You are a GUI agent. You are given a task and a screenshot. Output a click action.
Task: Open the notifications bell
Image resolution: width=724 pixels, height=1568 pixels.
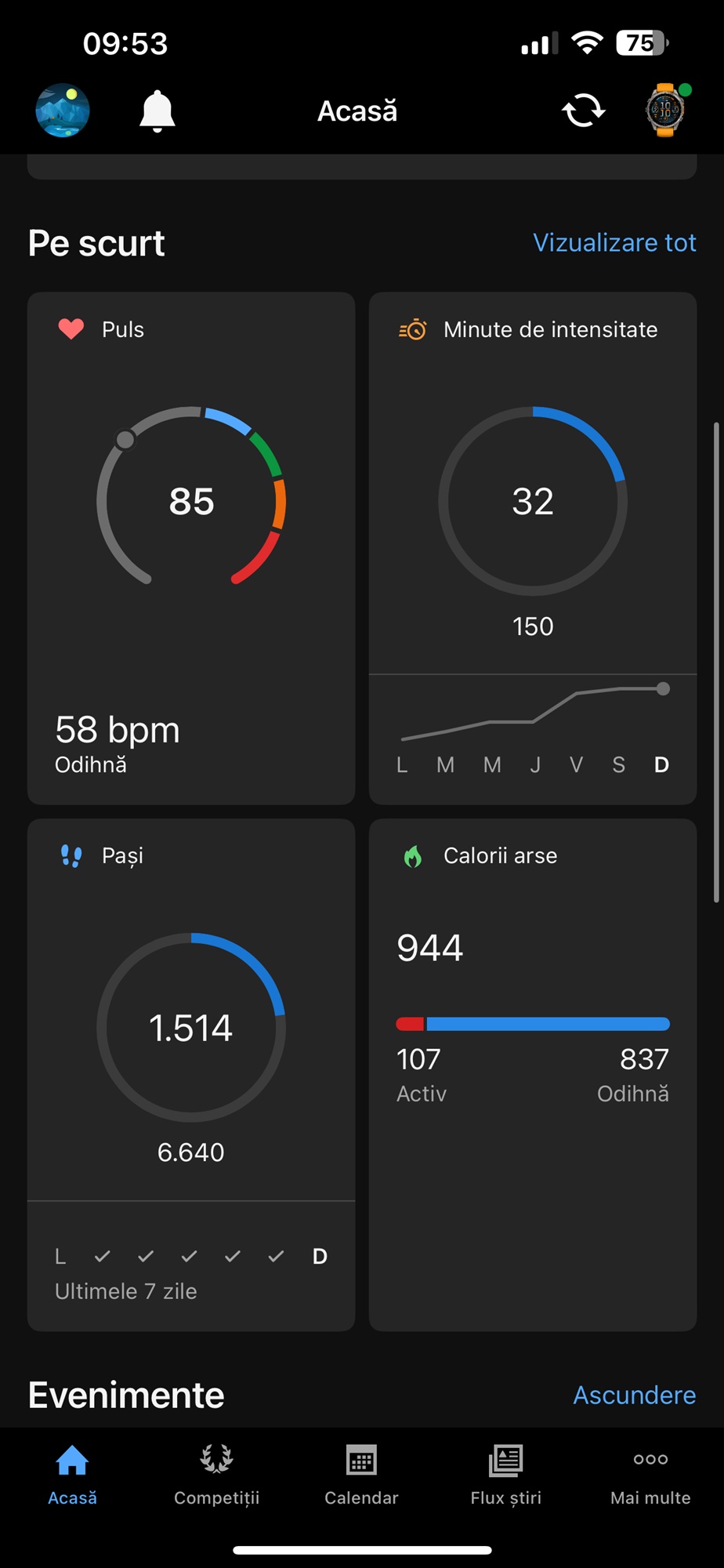coord(157,111)
